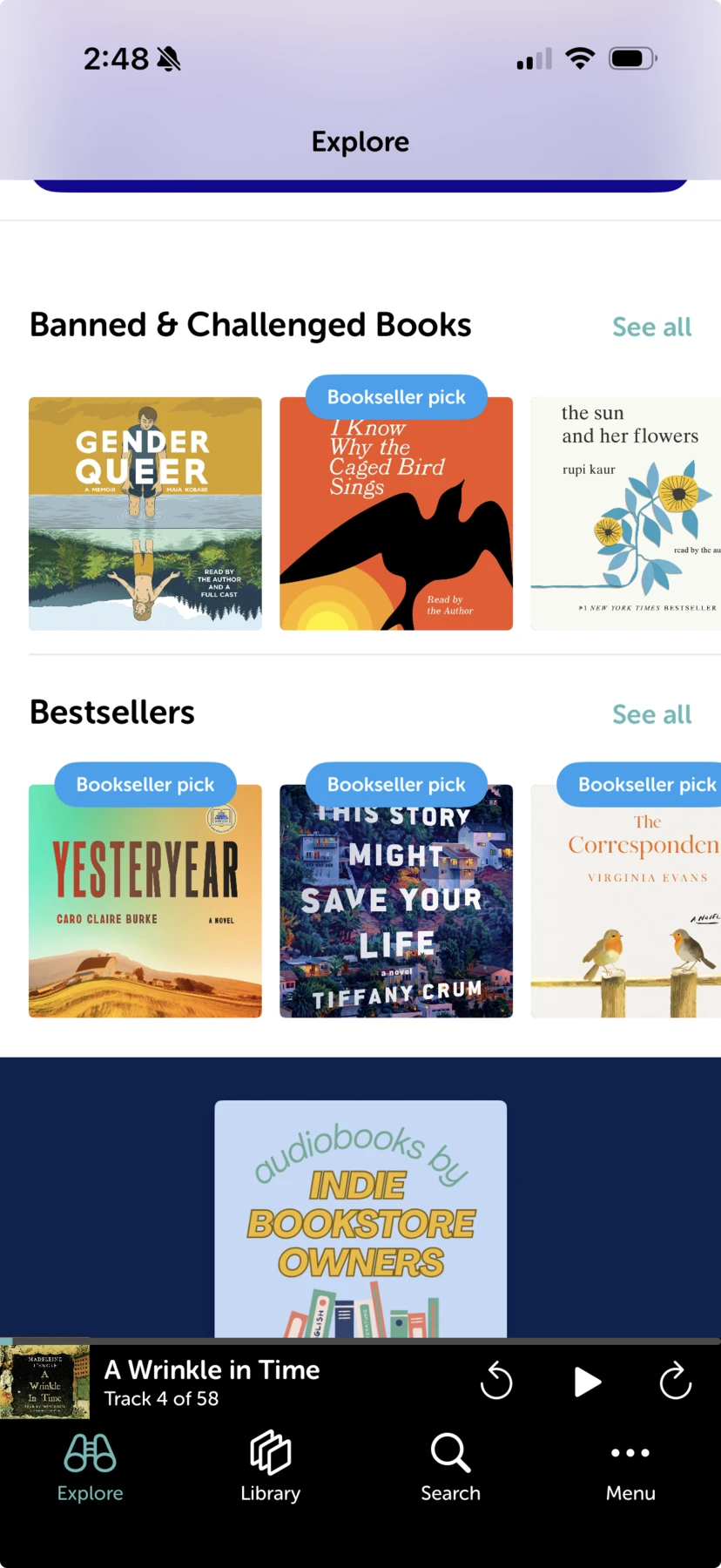The width and height of the screenshot is (721, 1568).
Task: Open the Gender Queer audiobook
Action: point(145,514)
